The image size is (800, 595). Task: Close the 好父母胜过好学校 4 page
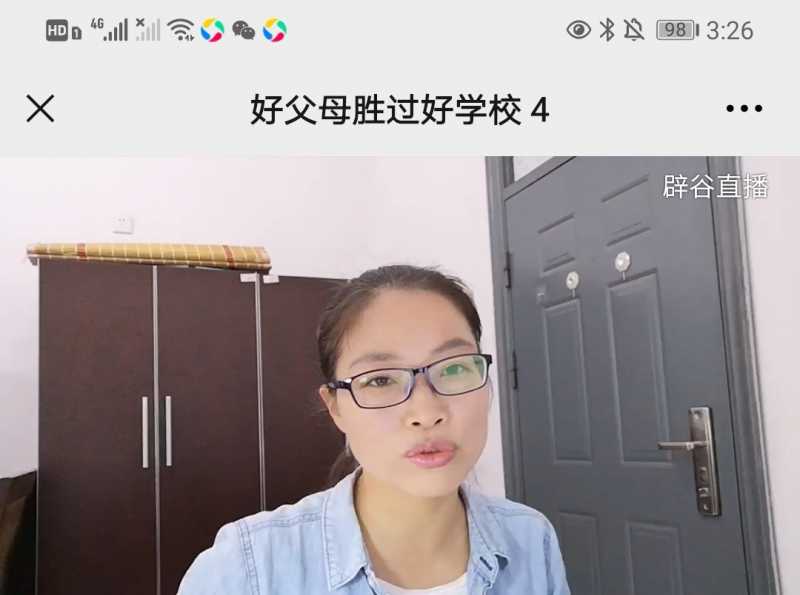40,109
